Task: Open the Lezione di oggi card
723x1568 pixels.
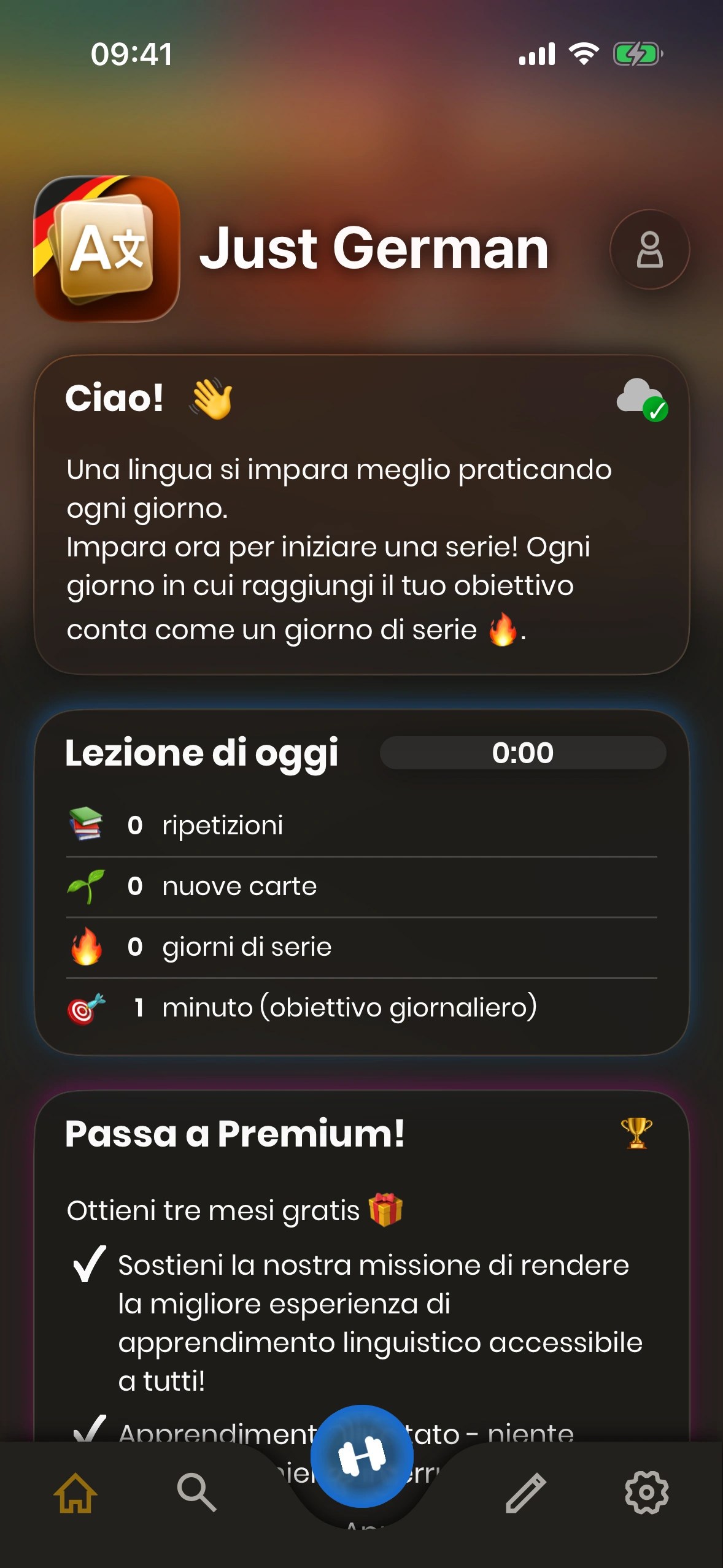Action: tap(361, 883)
